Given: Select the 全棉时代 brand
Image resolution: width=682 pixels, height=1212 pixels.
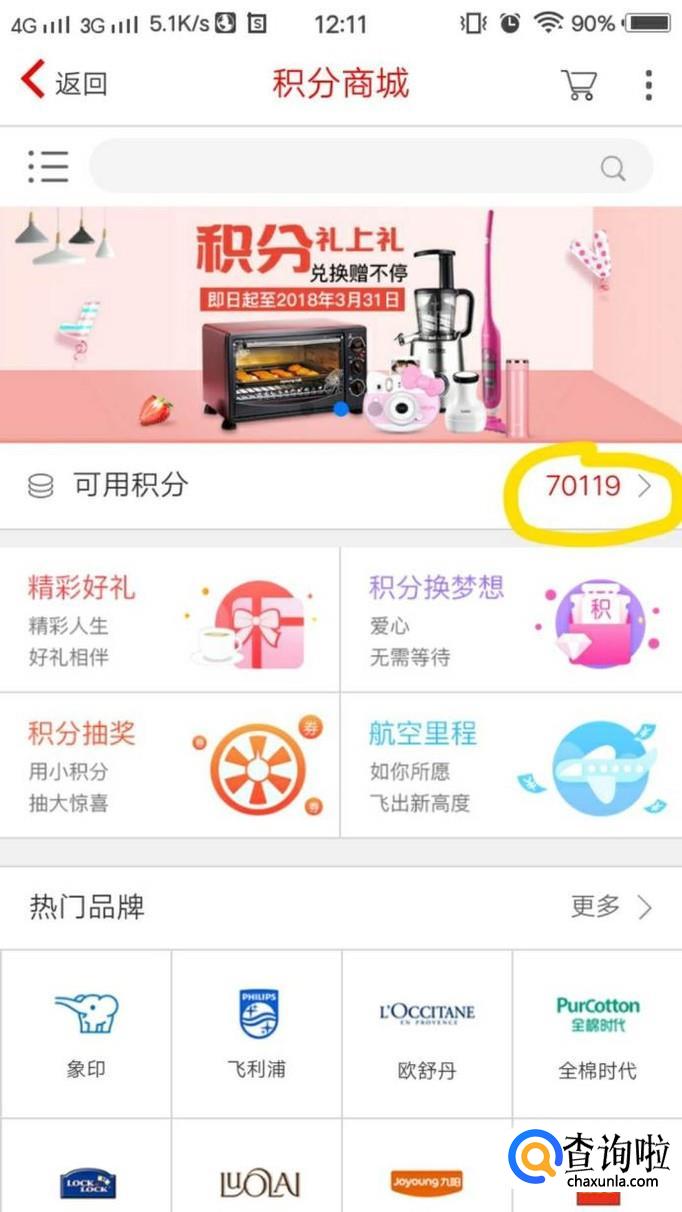Looking at the screenshot, I should [x=598, y=1033].
